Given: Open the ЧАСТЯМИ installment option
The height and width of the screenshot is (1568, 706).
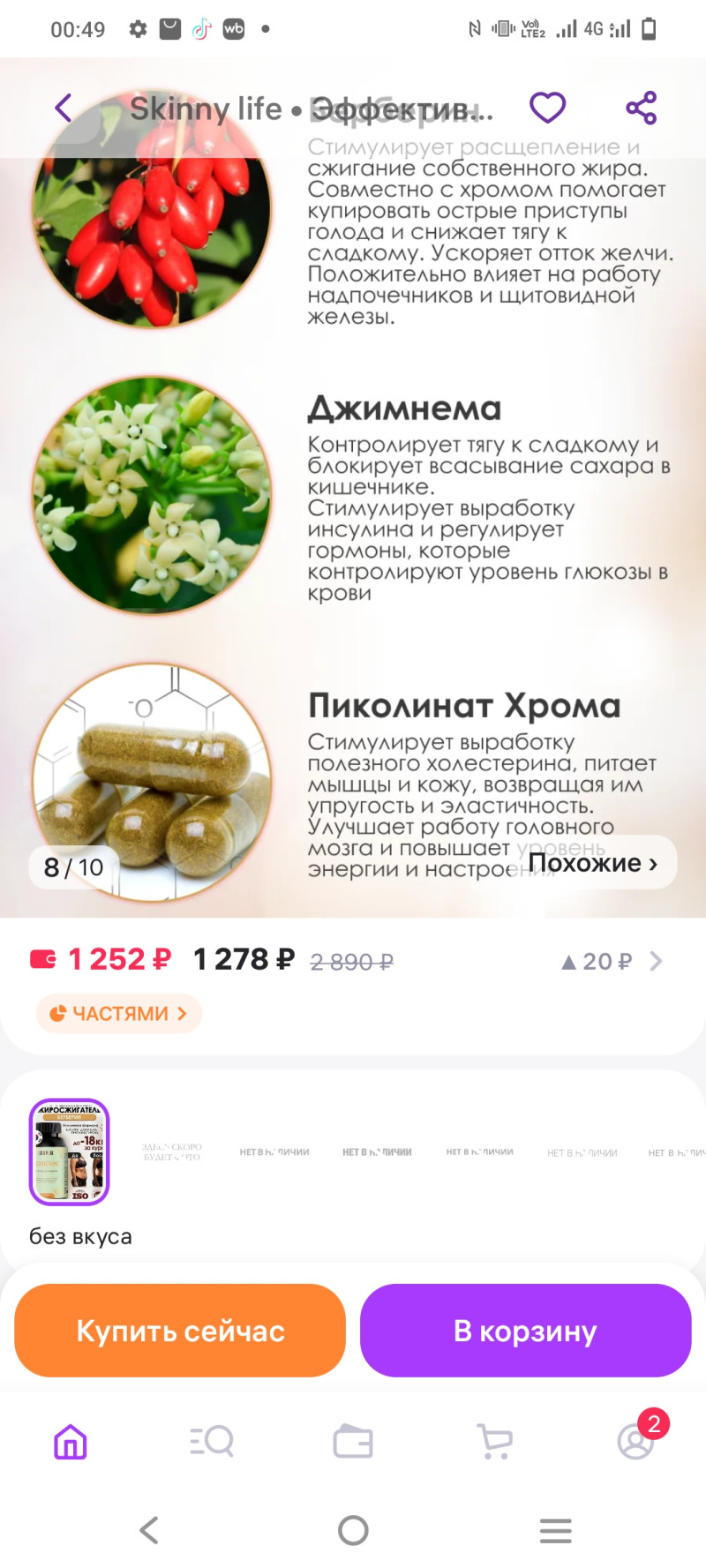Looking at the screenshot, I should coord(119,1013).
